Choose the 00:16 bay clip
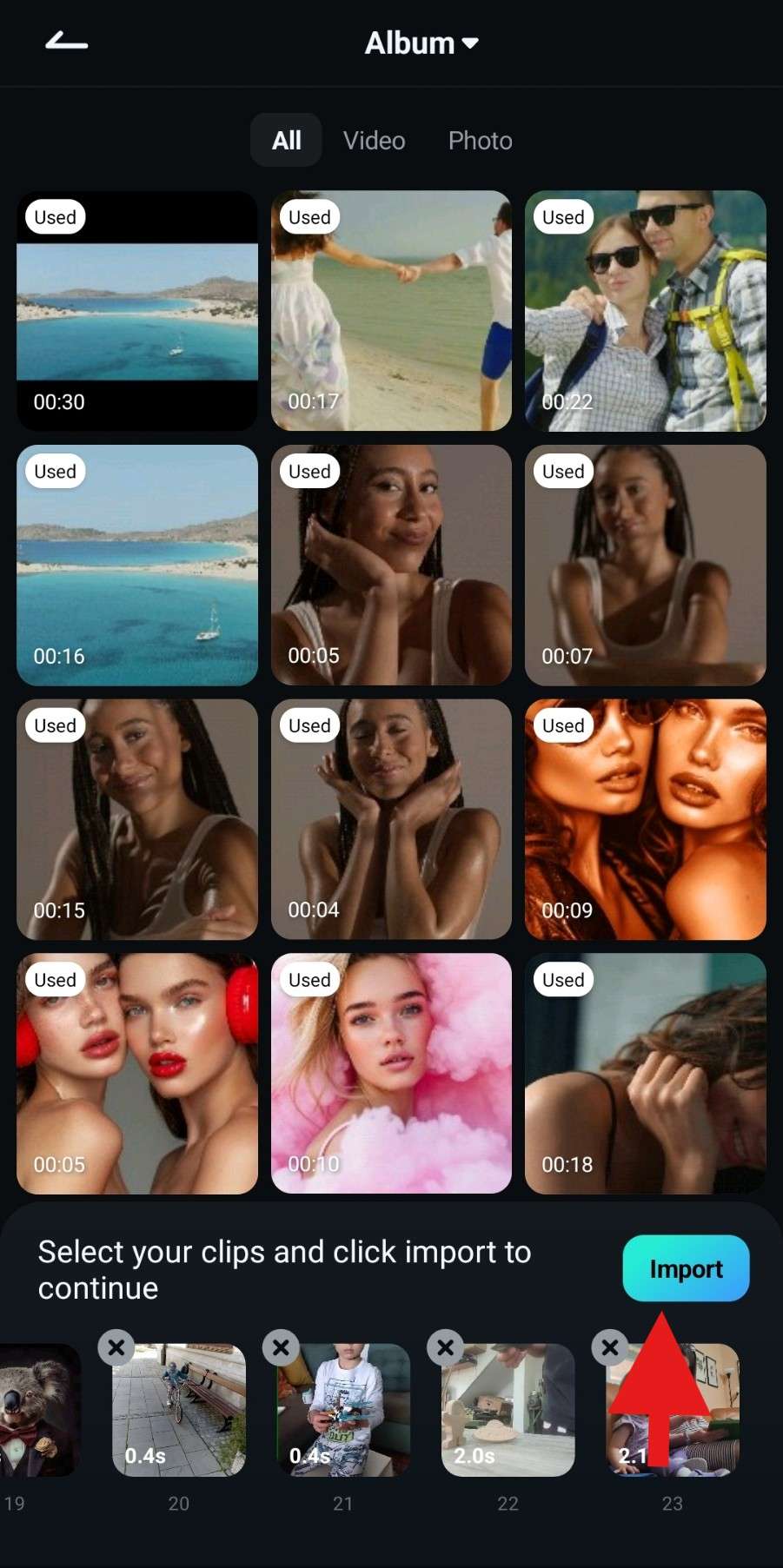Viewport: 783px width, 1568px height. (137, 565)
